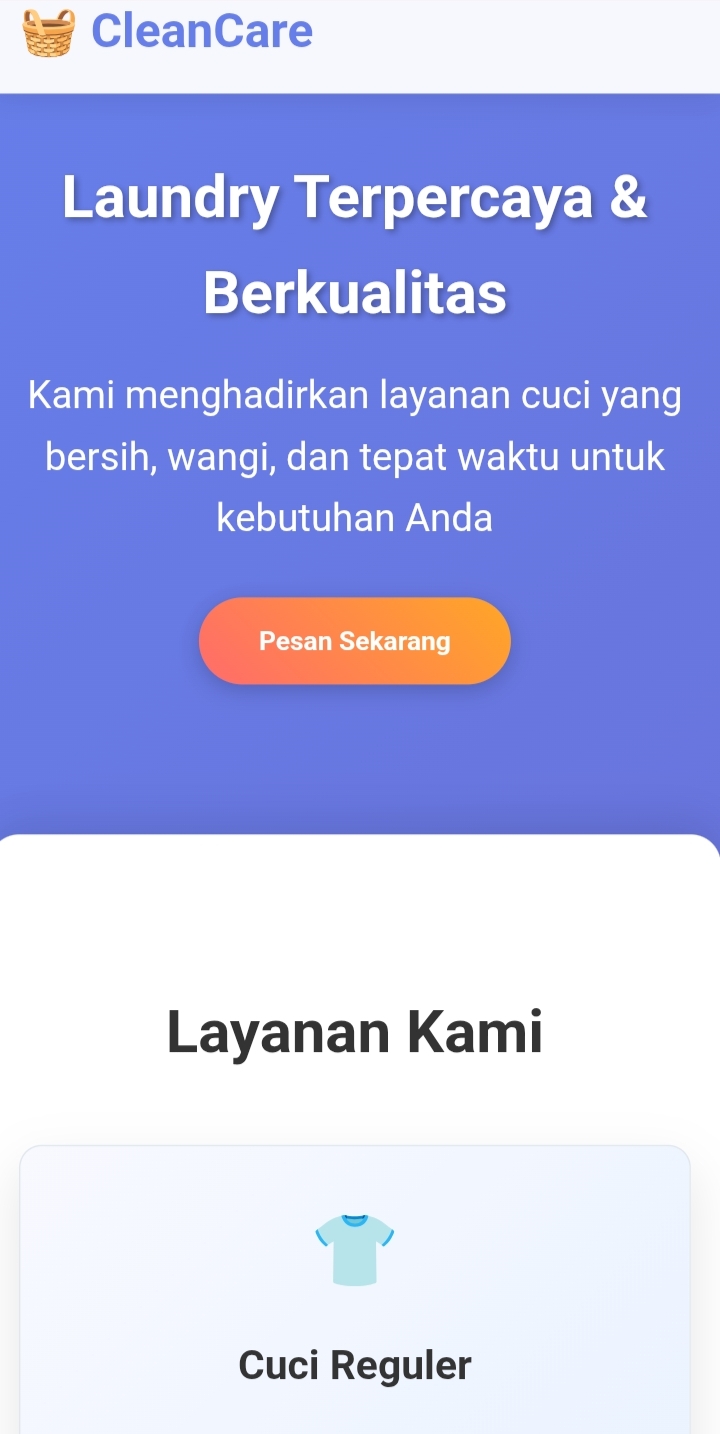Tap the Pesan Sekarang button
Viewport: 720px width, 1434px height.
click(x=355, y=641)
